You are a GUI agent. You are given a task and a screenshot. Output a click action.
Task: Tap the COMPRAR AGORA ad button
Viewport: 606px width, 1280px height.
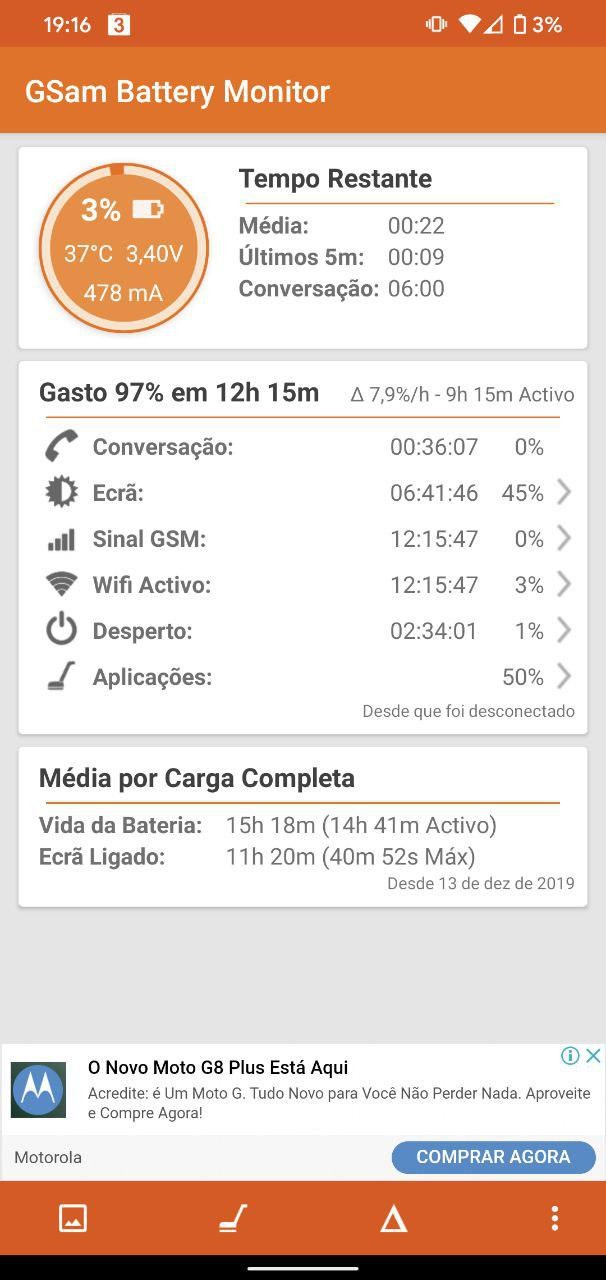[493, 1157]
